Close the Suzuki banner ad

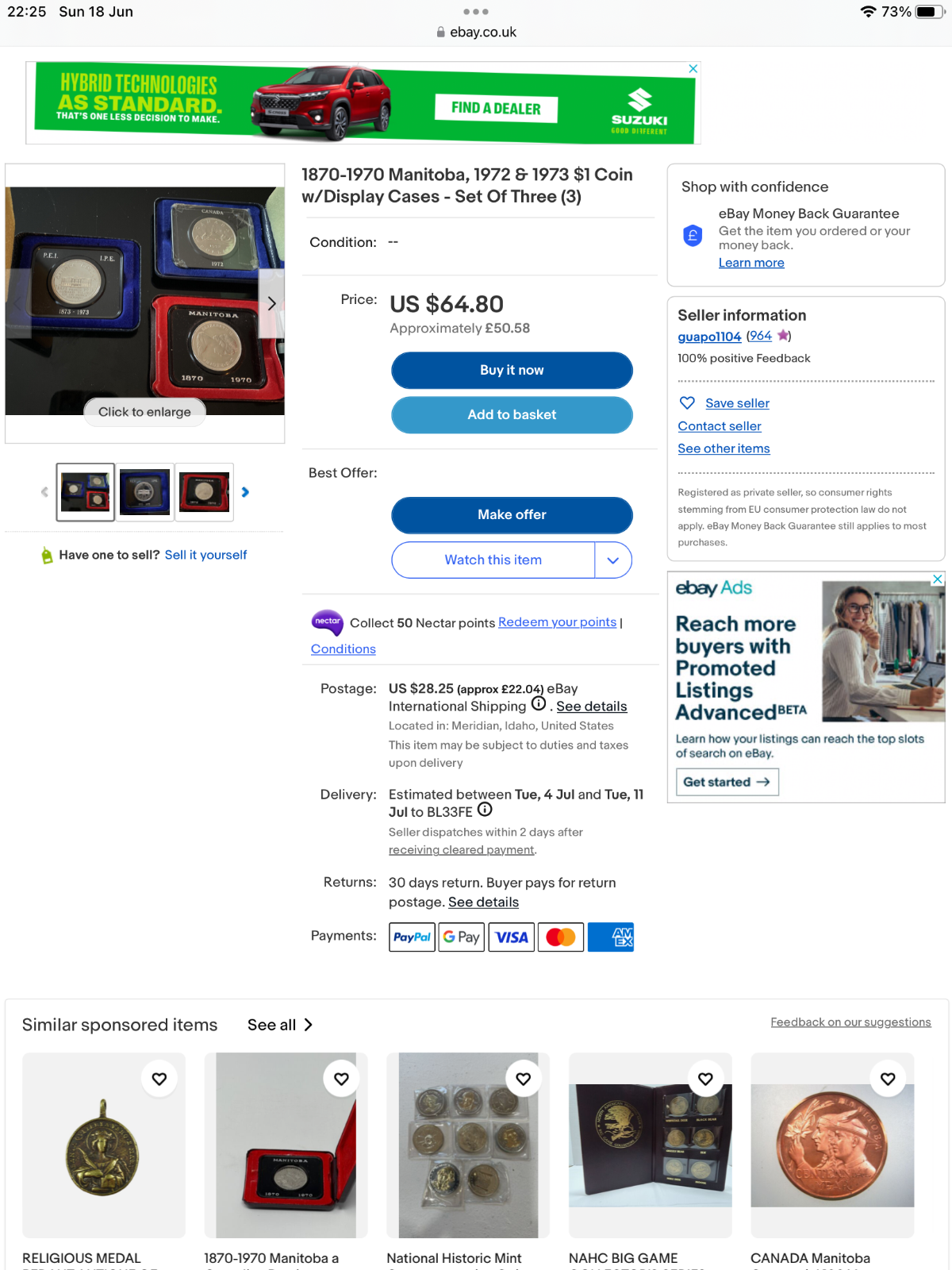coord(693,69)
